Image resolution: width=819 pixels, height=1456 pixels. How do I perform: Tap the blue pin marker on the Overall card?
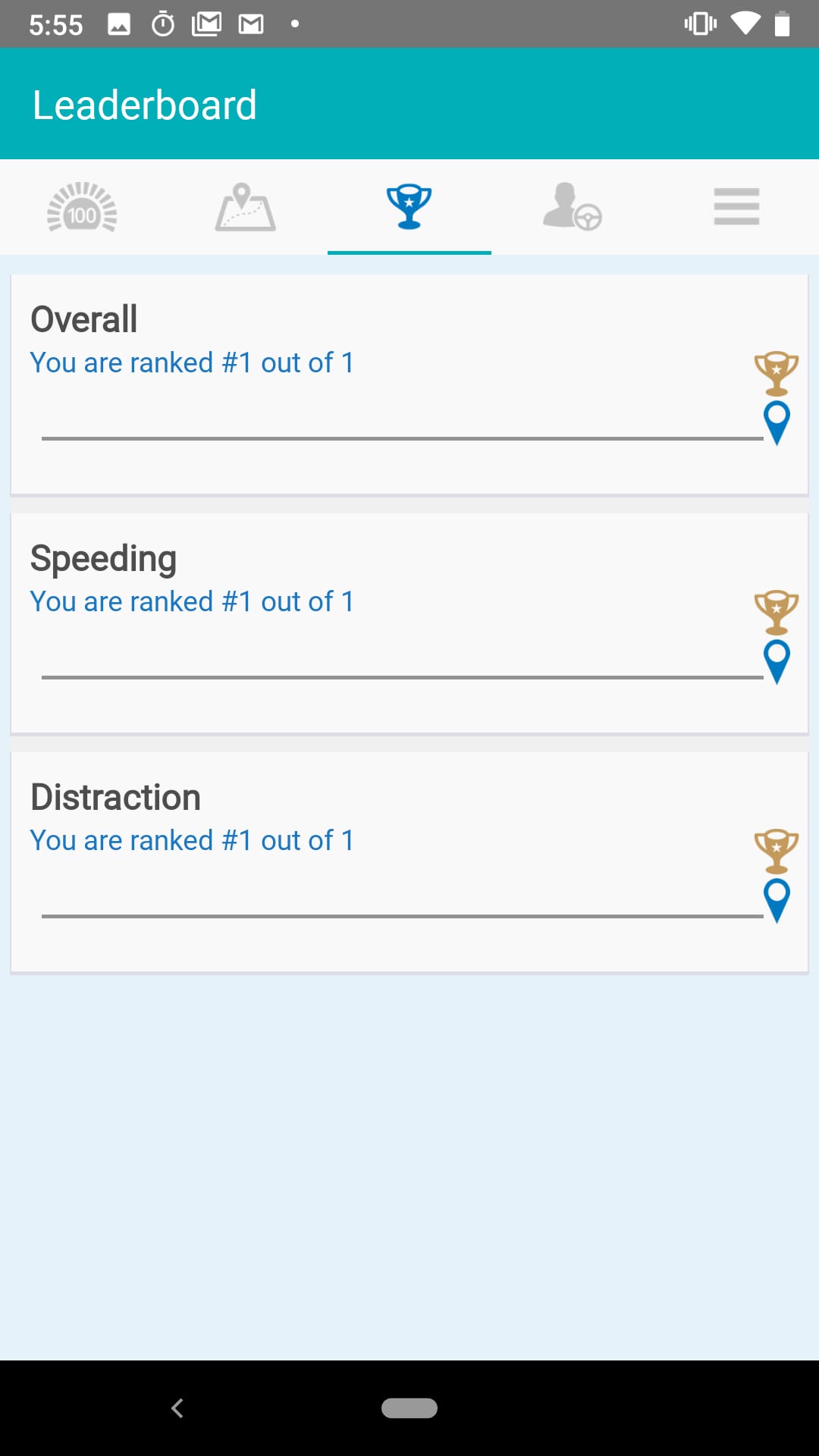(x=777, y=423)
